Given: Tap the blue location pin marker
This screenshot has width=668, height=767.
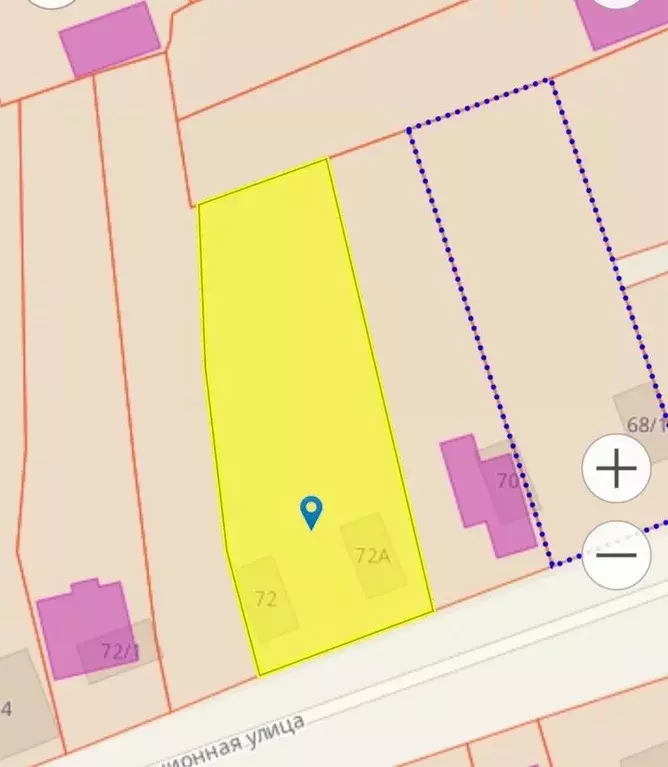Looking at the screenshot, I should (312, 512).
